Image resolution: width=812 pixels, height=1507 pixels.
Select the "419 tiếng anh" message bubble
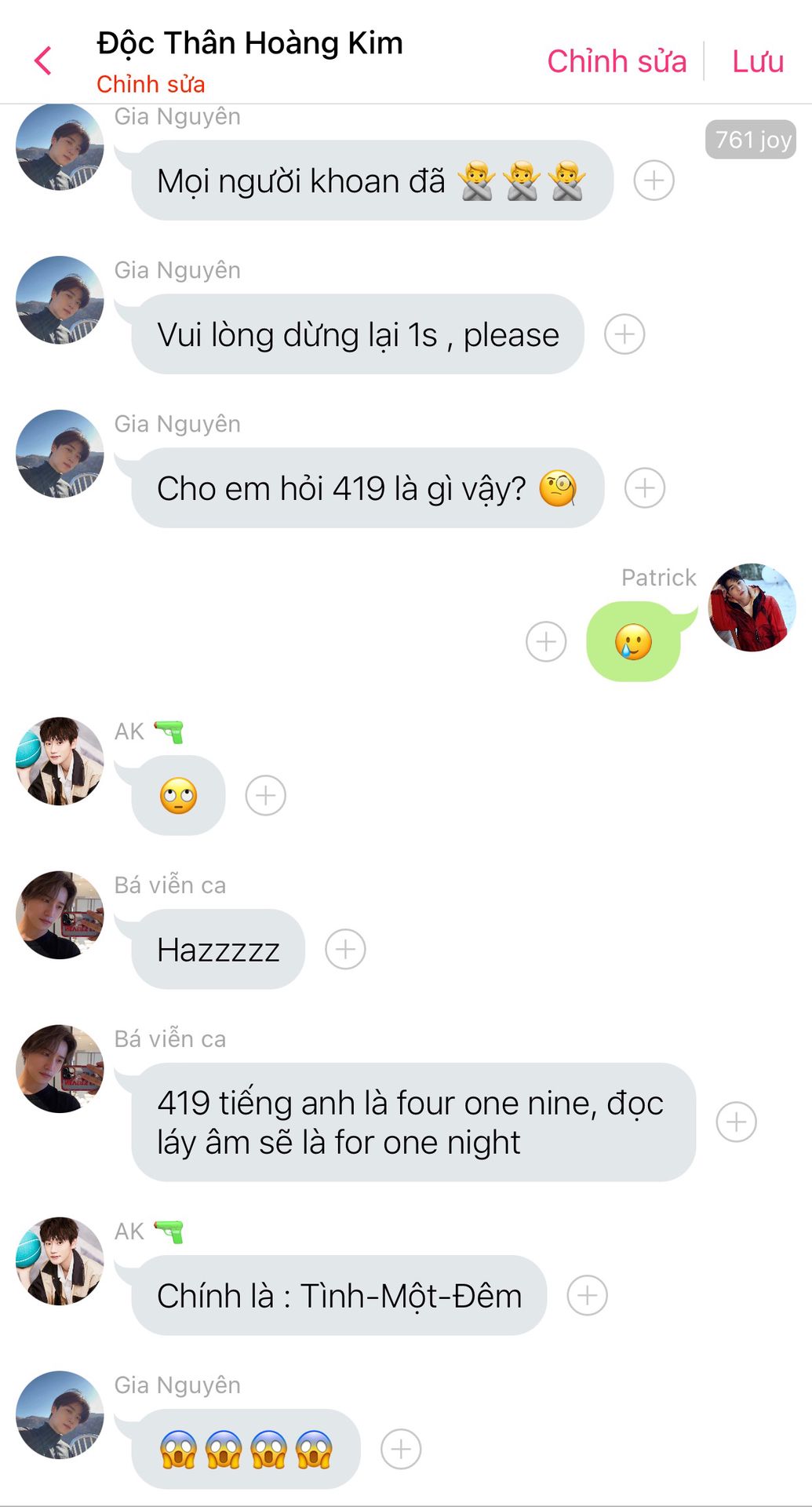point(413,1122)
